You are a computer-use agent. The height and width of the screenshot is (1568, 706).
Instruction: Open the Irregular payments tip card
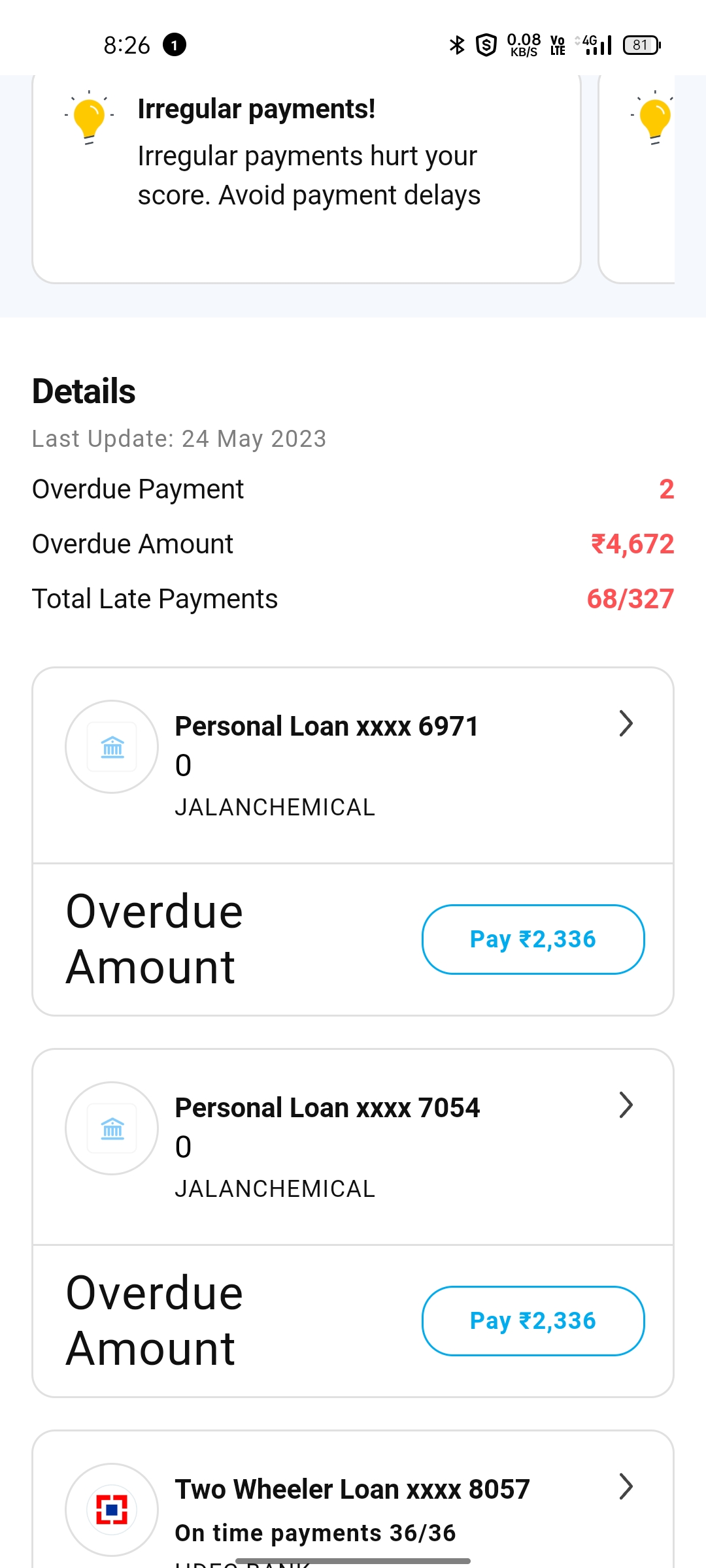(306, 176)
